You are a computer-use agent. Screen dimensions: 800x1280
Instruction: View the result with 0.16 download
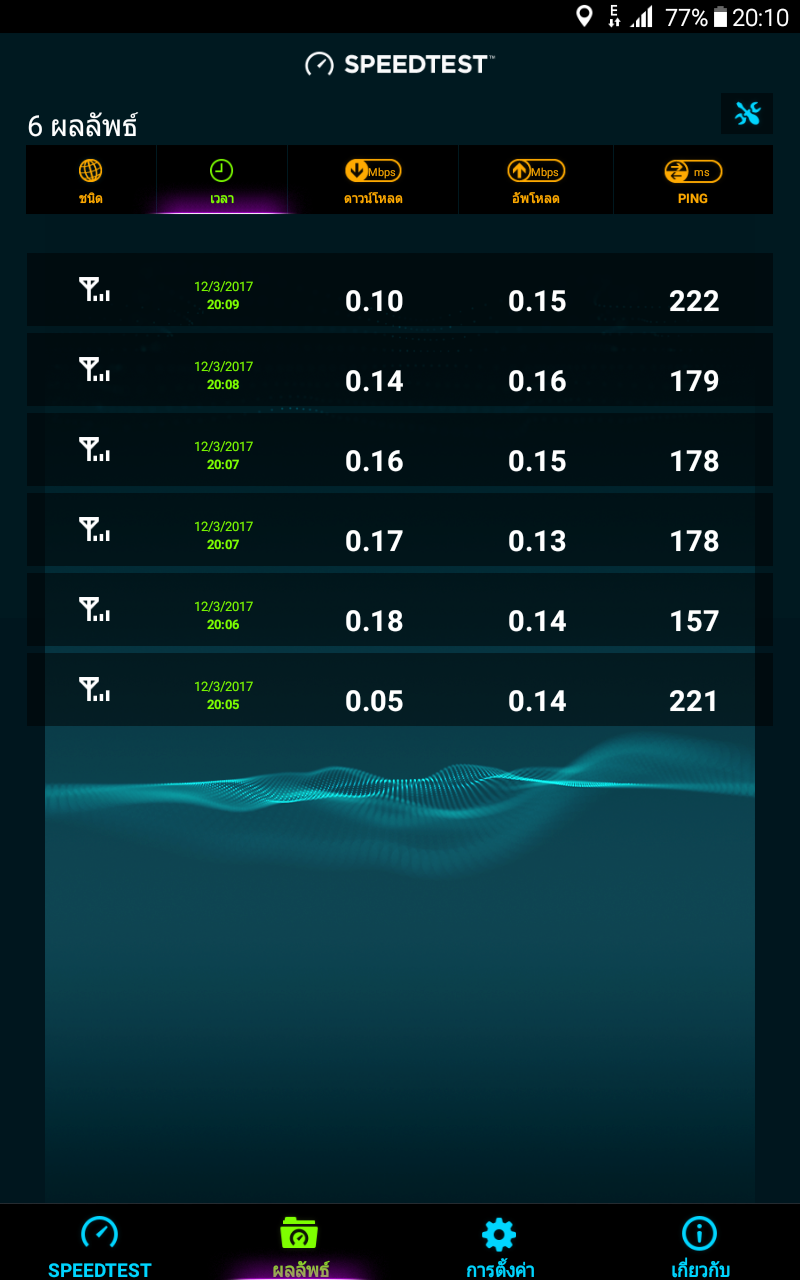399,450
